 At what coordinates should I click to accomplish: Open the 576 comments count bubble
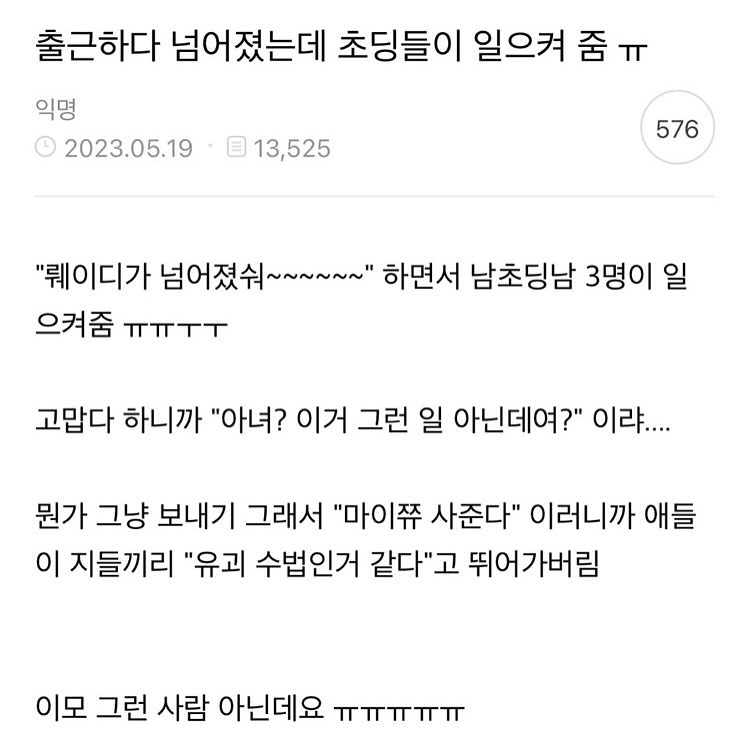(x=677, y=131)
